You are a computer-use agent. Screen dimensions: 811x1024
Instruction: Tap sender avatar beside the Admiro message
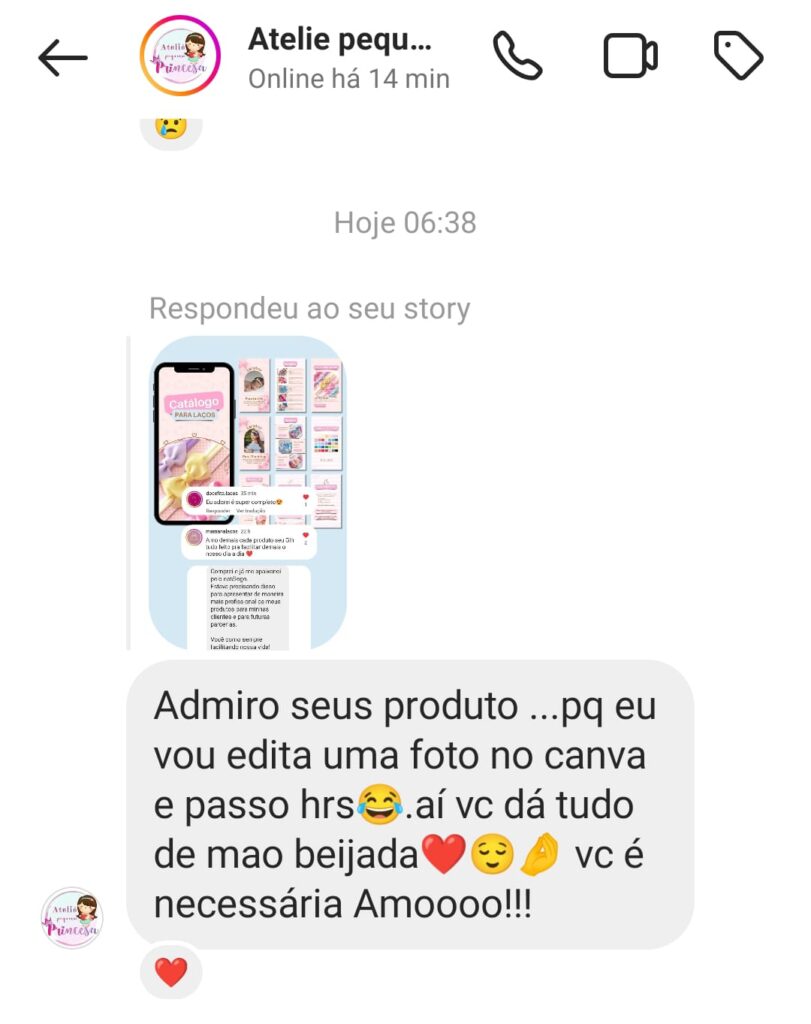click(x=72, y=917)
